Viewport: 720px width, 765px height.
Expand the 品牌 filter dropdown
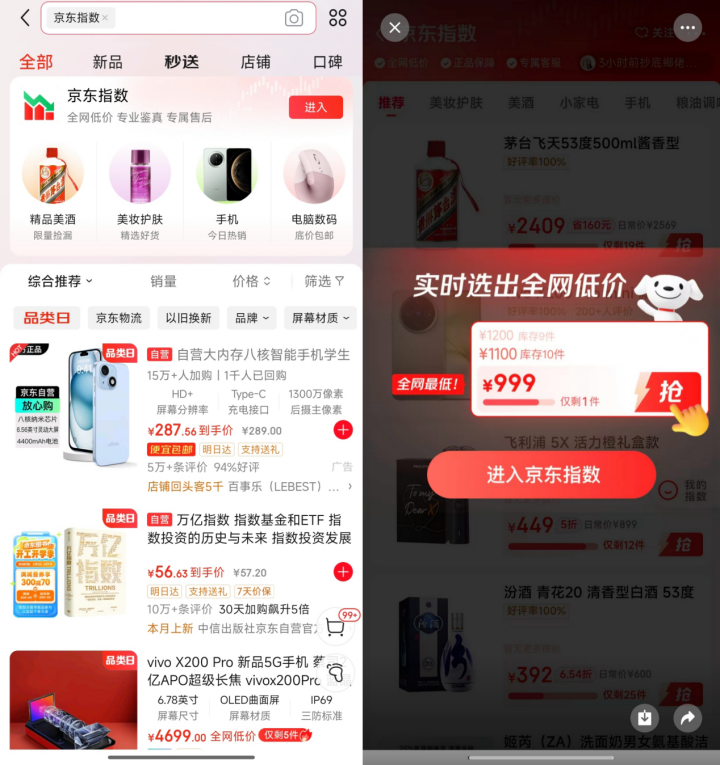251,318
